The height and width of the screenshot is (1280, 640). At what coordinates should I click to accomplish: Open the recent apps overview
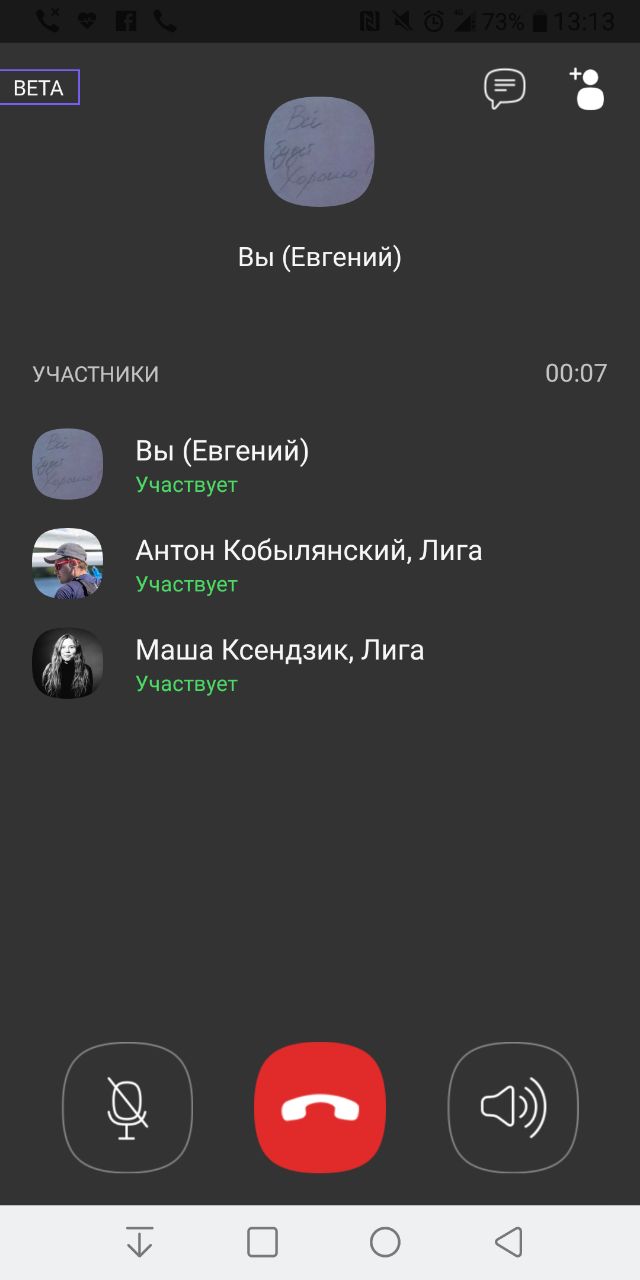[262, 1242]
